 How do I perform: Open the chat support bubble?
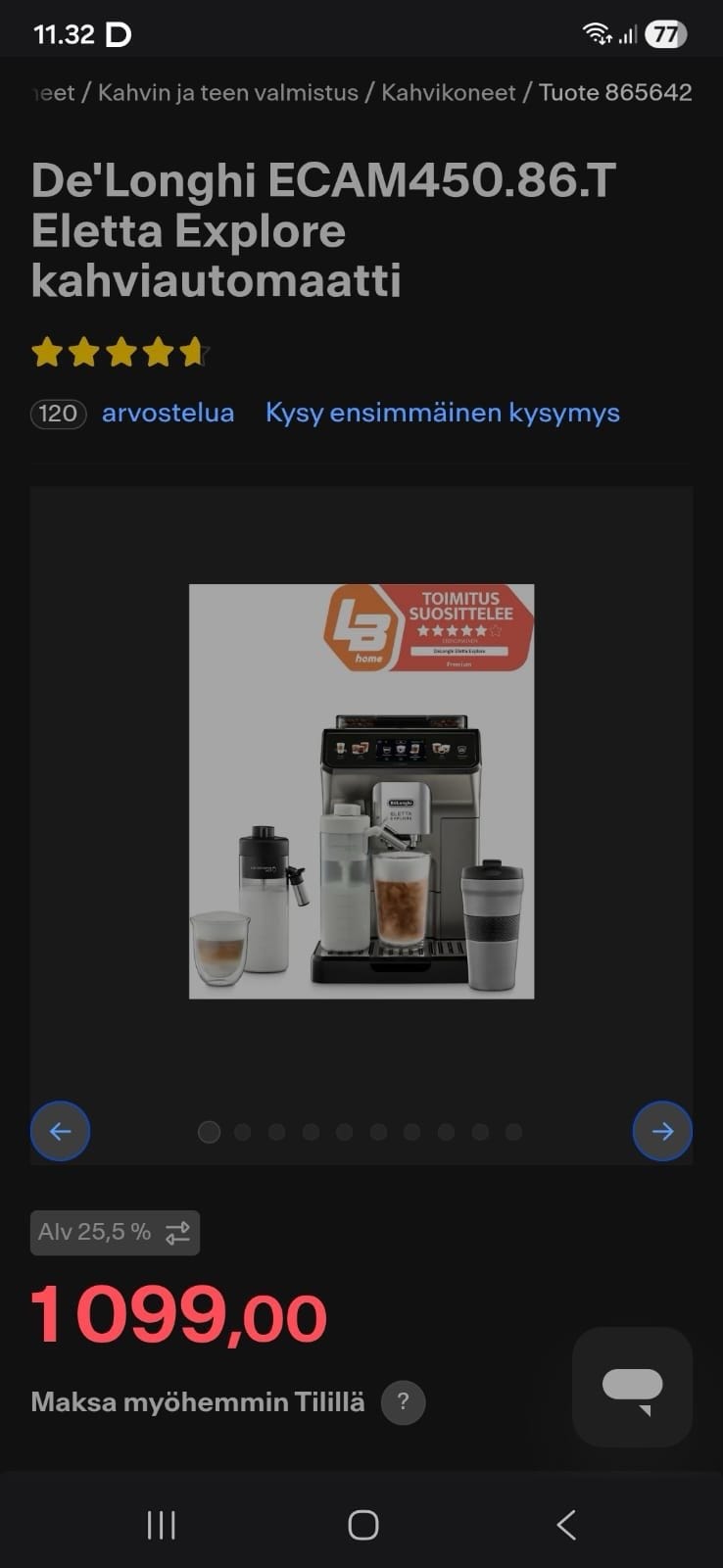point(632,1387)
